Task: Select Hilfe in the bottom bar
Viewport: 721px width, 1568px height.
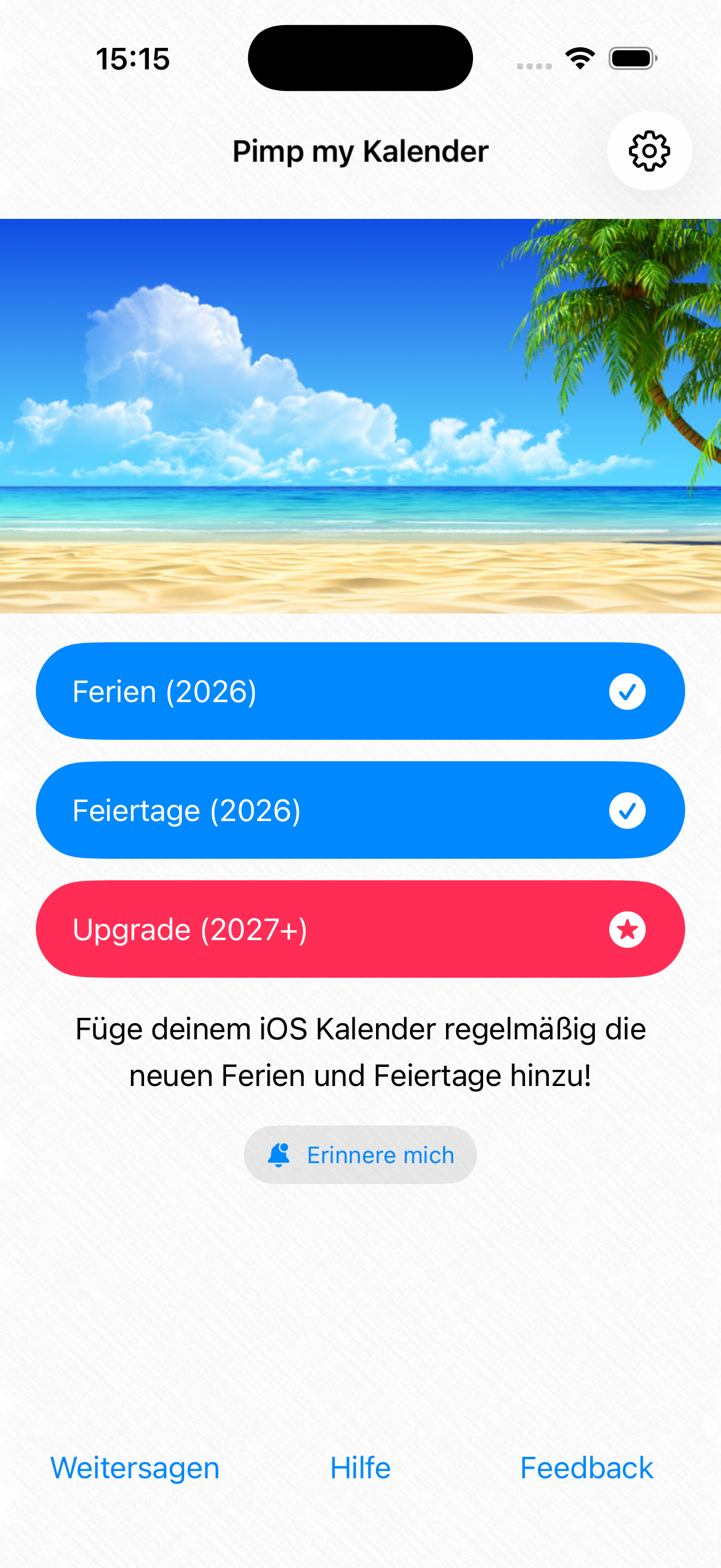Action: [x=359, y=1467]
